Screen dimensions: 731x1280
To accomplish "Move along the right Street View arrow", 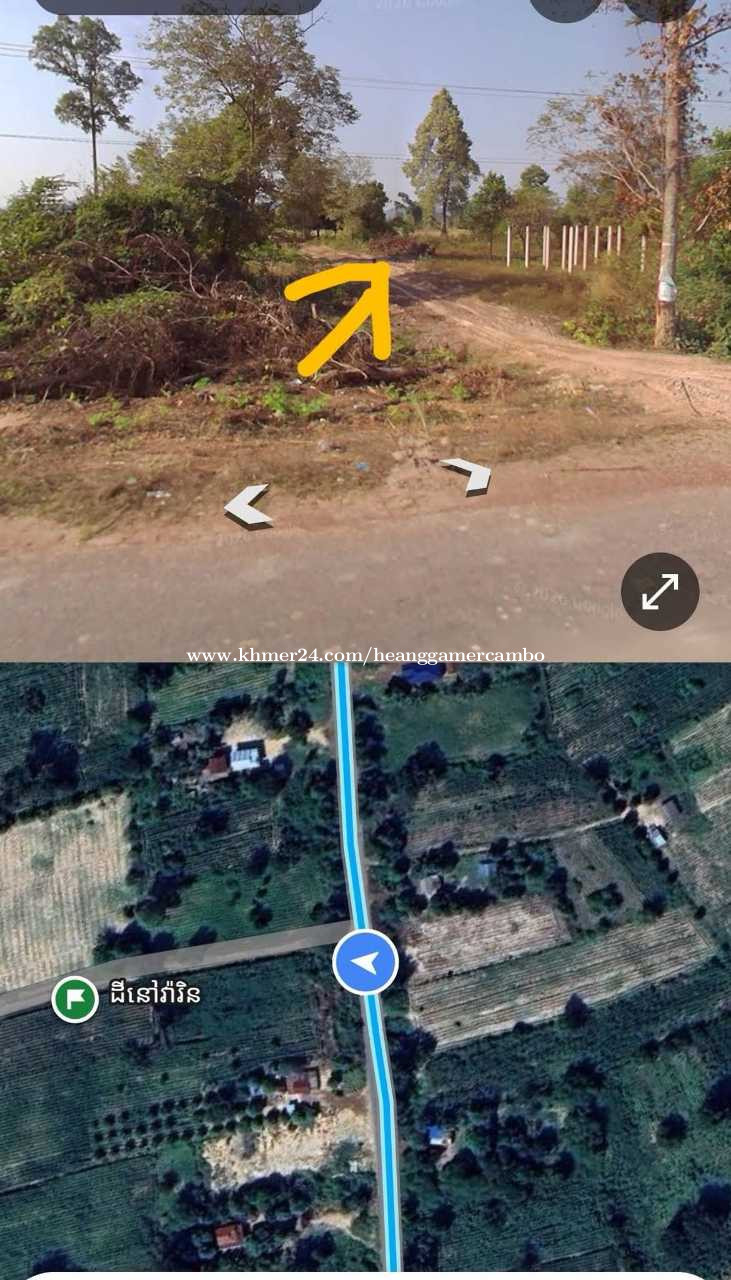I will coord(467,475).
